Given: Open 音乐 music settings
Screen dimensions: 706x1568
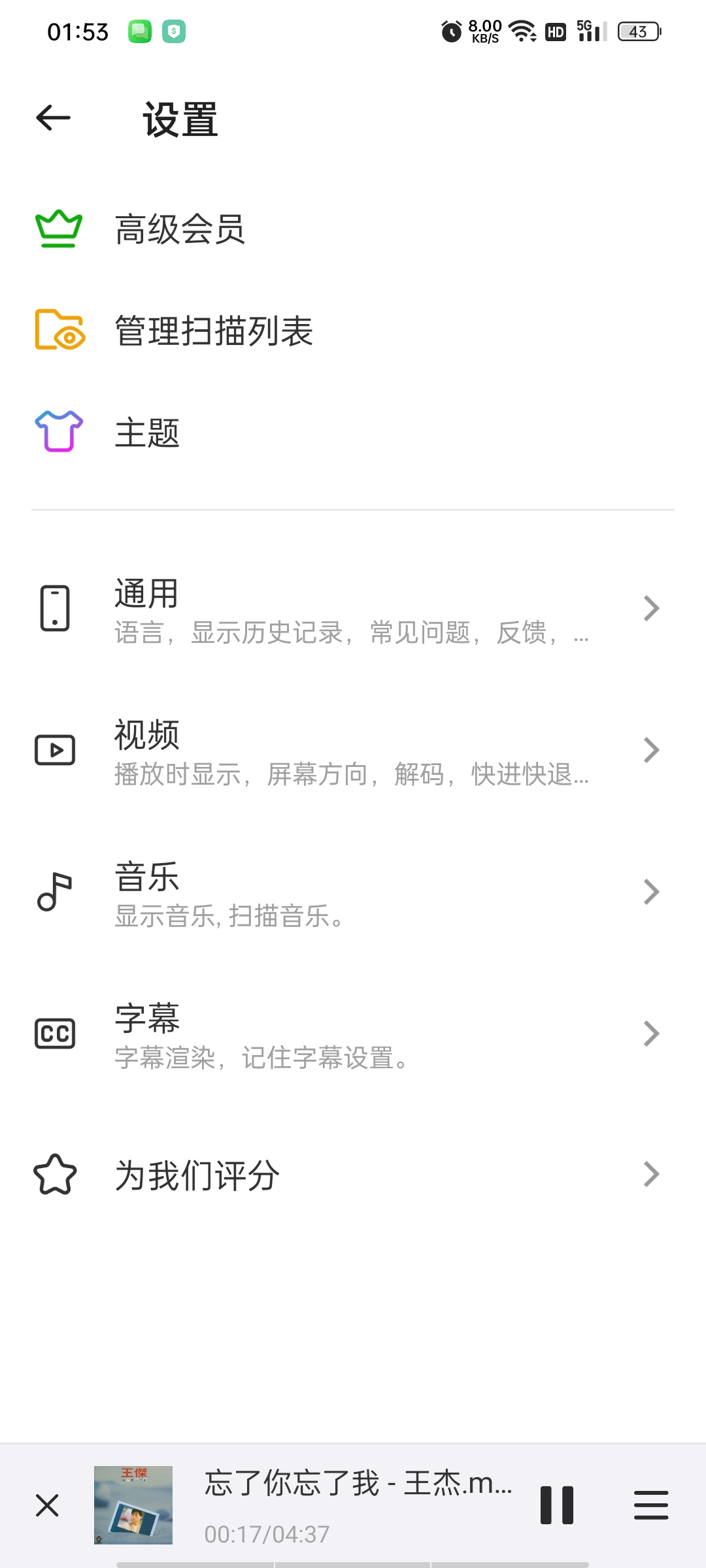Looking at the screenshot, I should 353,892.
